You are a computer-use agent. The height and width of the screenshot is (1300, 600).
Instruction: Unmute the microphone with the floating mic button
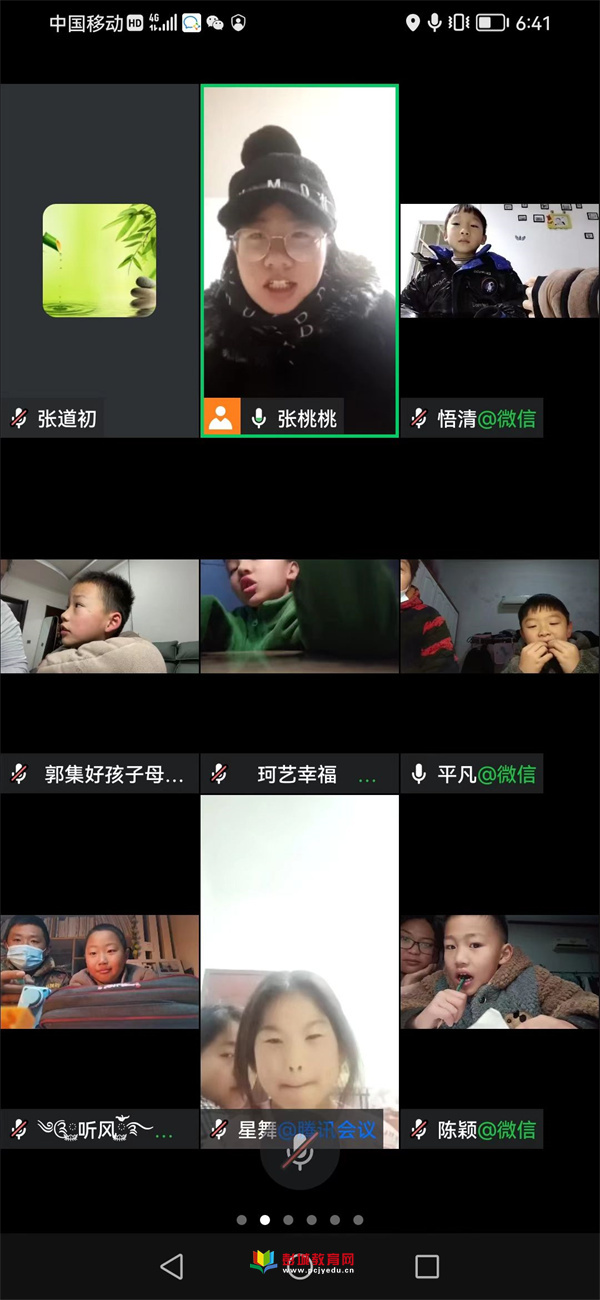(299, 1152)
